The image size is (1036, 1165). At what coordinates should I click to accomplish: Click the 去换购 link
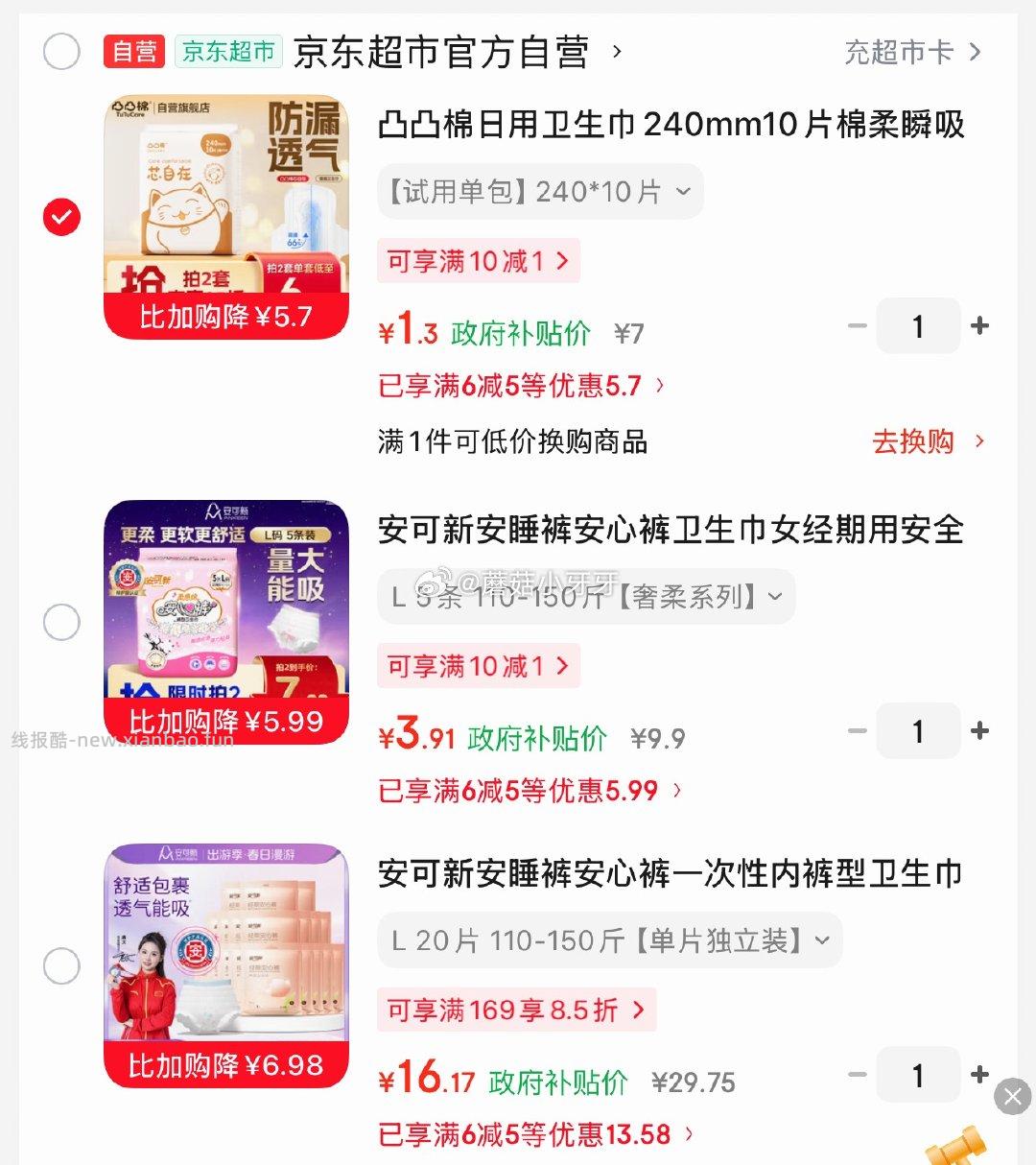(909, 441)
